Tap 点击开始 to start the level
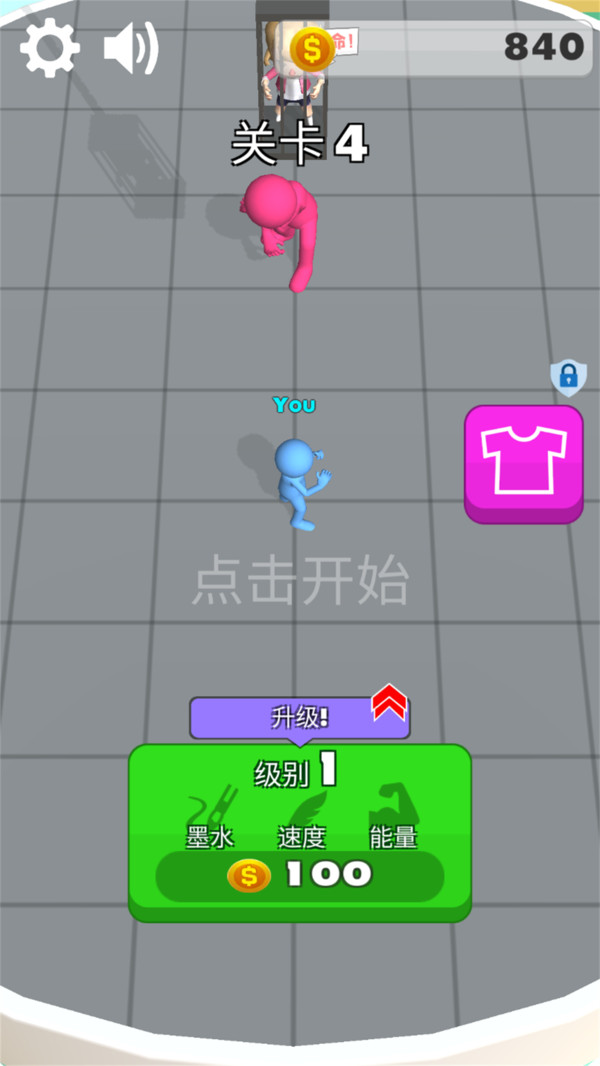 [300, 580]
